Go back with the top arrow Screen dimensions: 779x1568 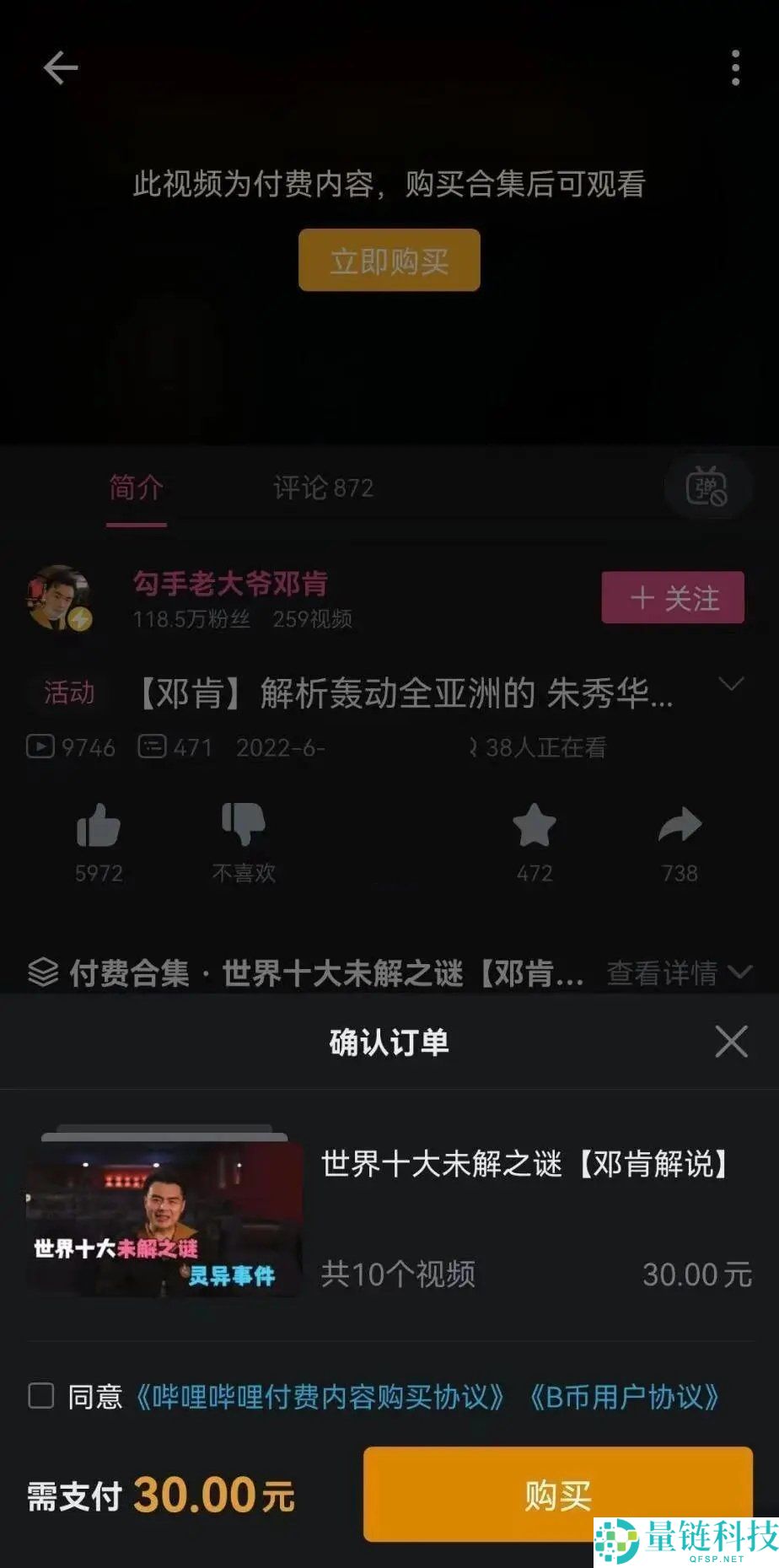pos(61,67)
